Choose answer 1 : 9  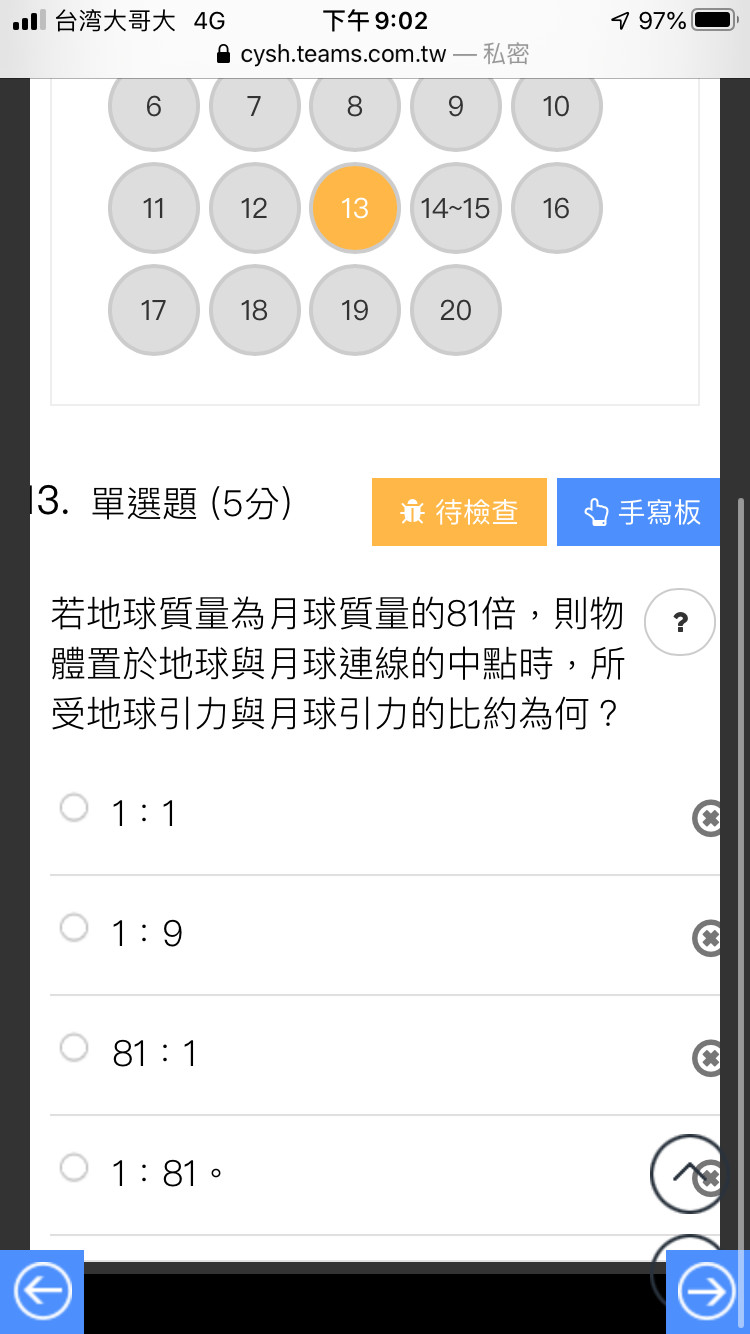[75, 928]
